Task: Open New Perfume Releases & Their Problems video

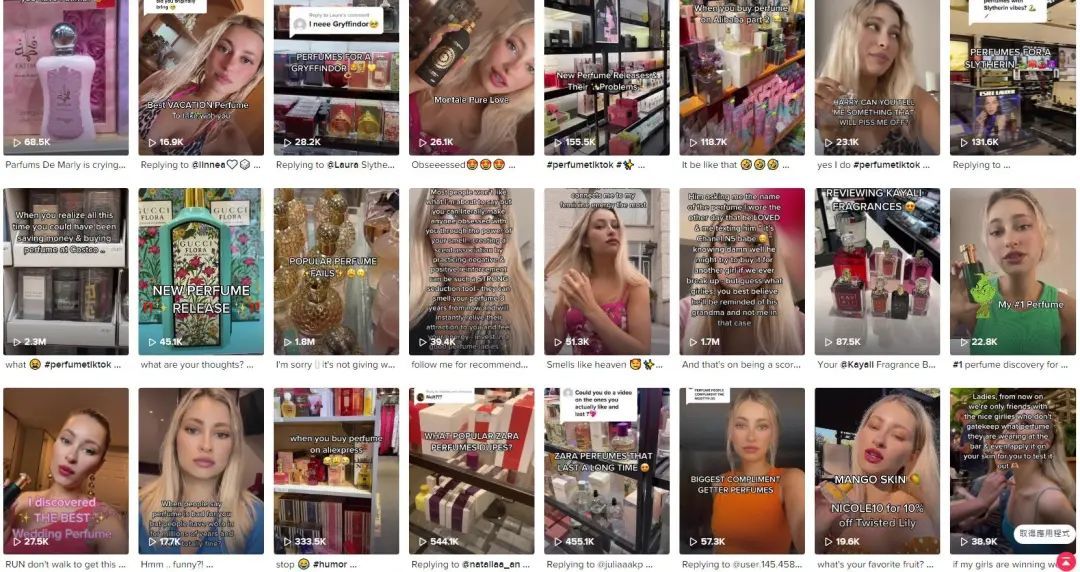Action: (x=606, y=75)
